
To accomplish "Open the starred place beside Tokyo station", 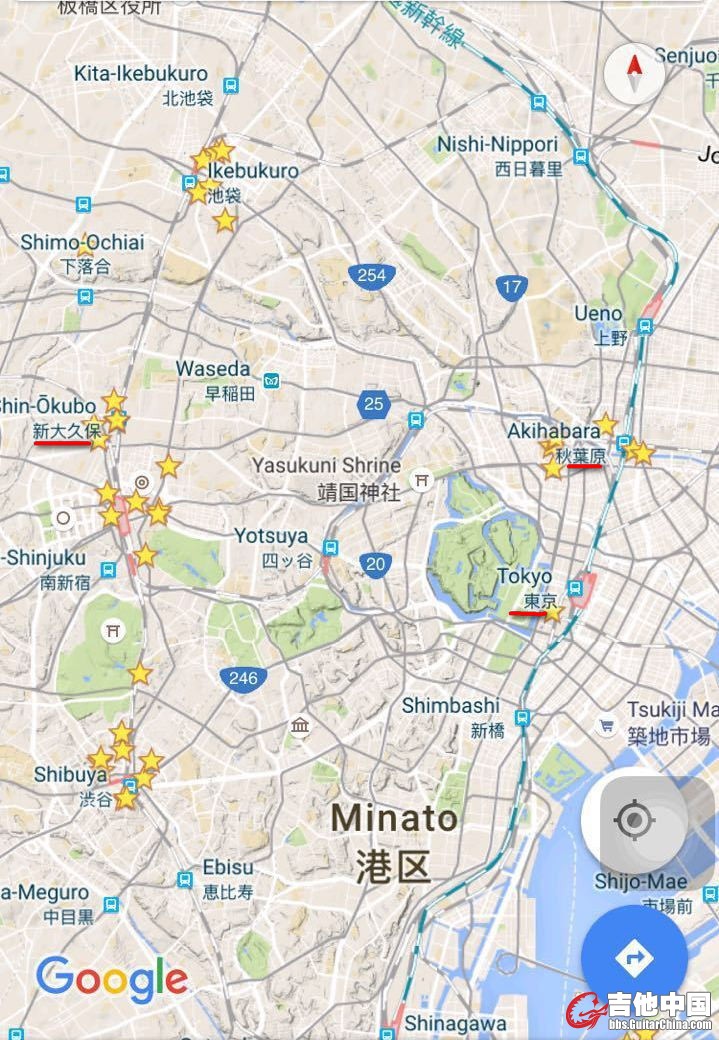I will point(552,612).
